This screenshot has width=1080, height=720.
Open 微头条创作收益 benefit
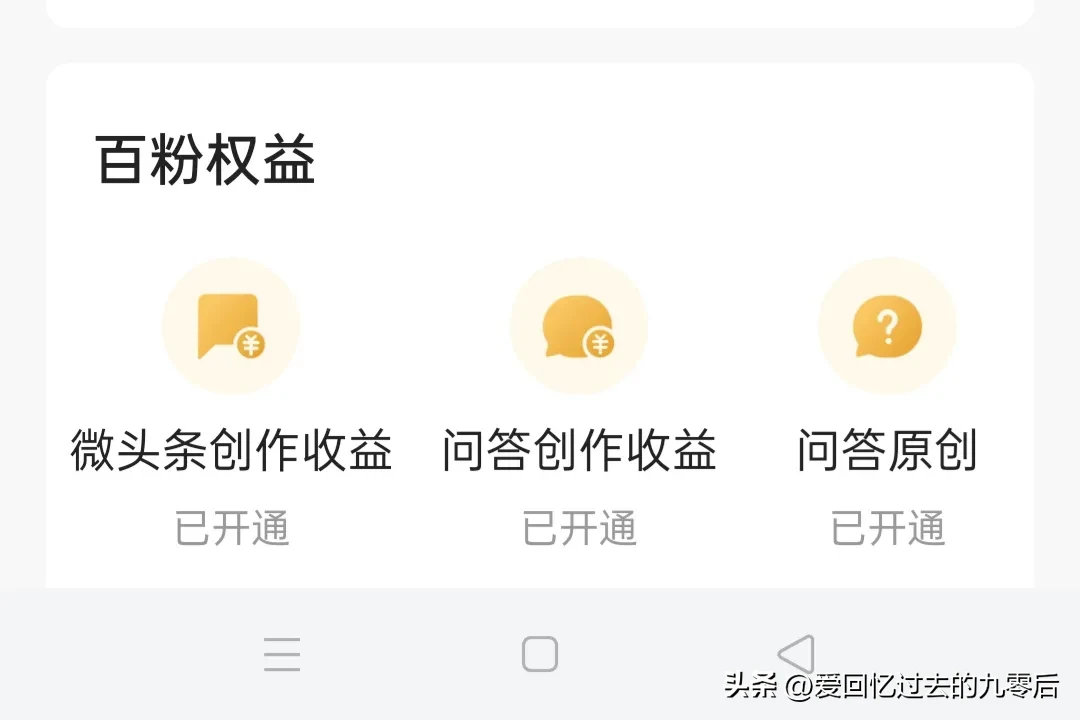(231, 327)
